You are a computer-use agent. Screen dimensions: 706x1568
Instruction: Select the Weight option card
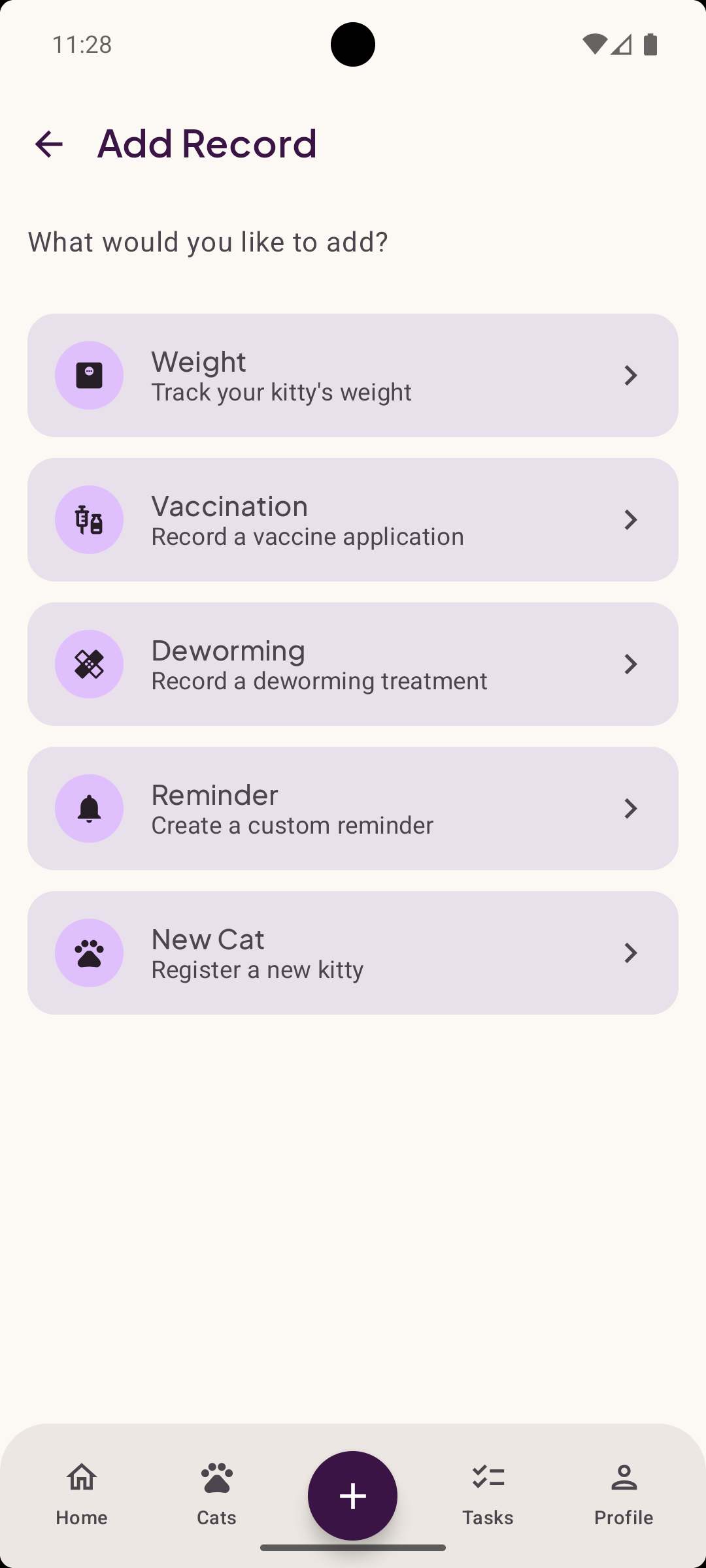coord(353,375)
